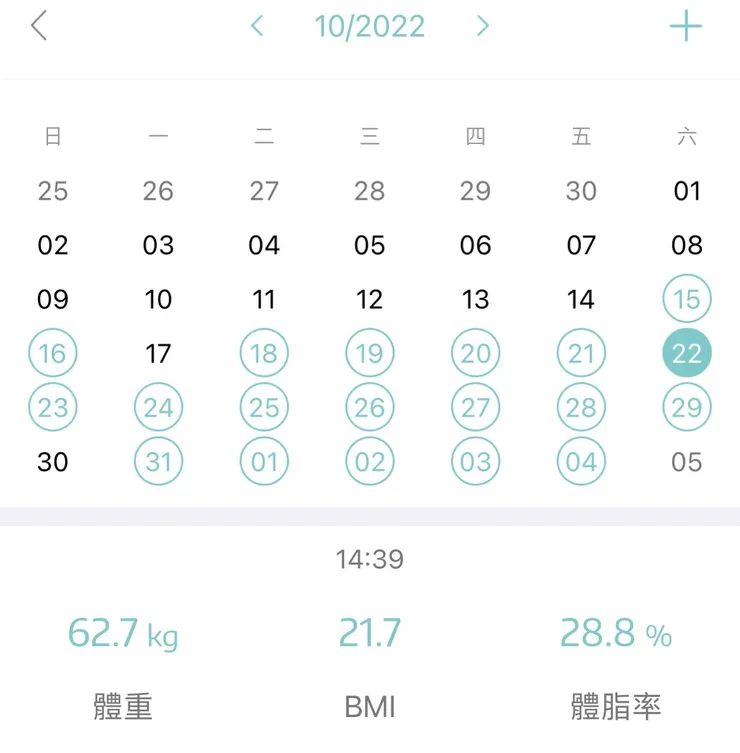Image resolution: width=740 pixels, height=753 pixels.
Task: Tap the plus icon to add a new record
Action: 686,25
